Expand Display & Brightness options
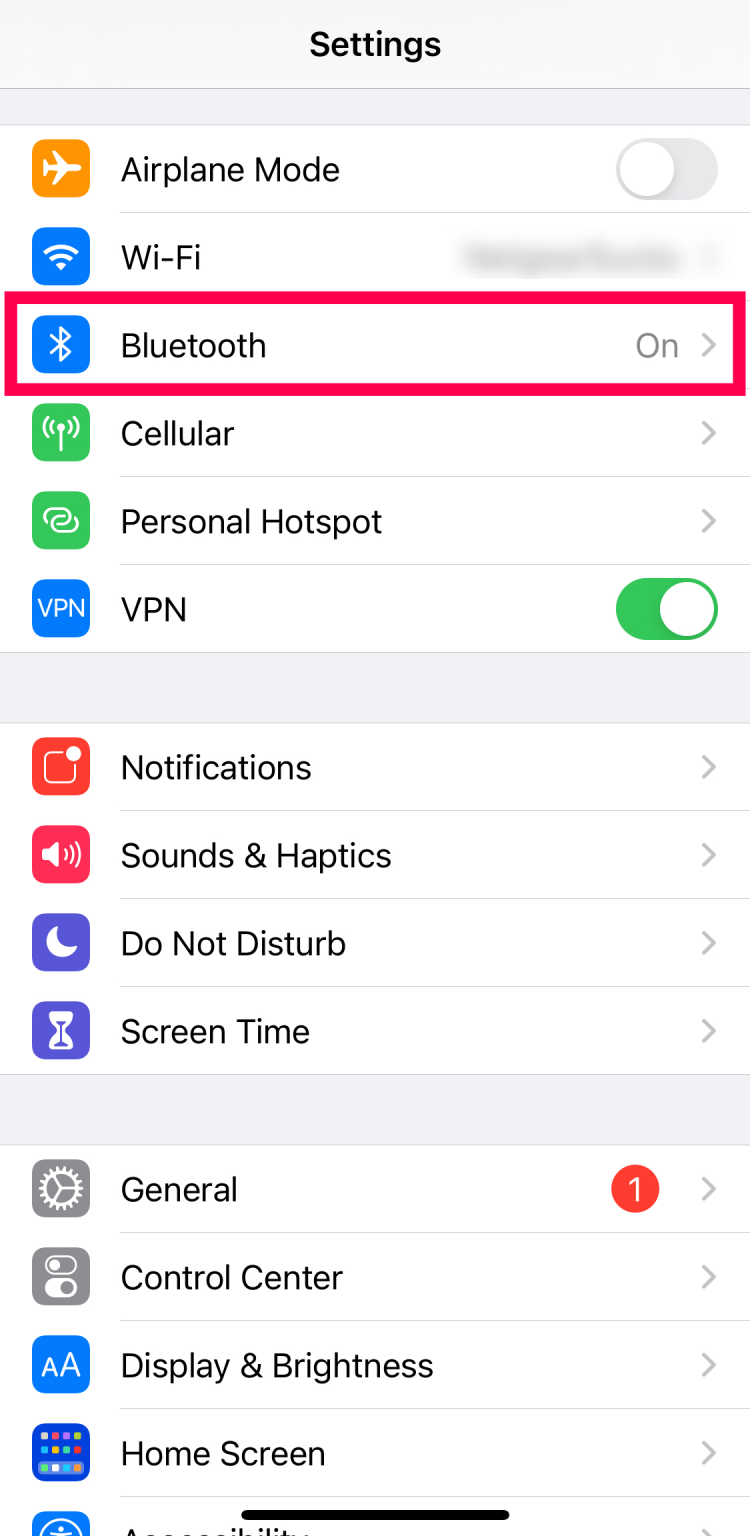Image resolution: width=750 pixels, height=1536 pixels. tap(709, 1365)
